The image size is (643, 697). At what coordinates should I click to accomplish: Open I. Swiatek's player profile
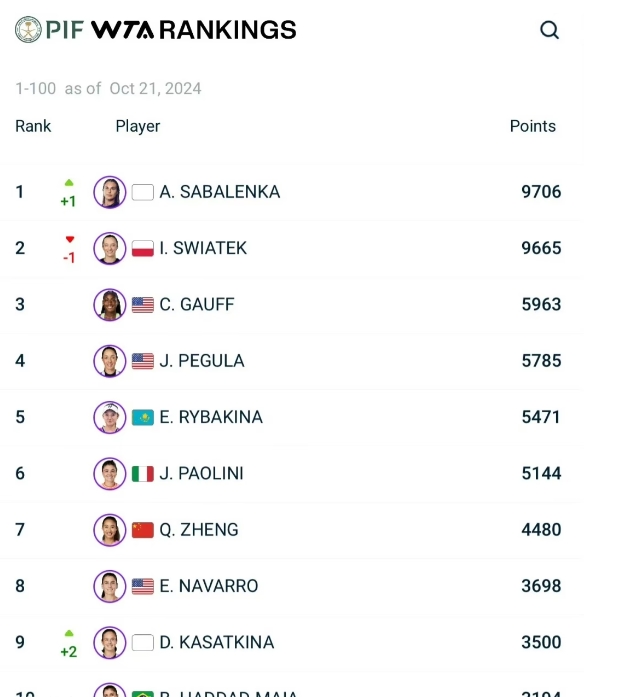pyautogui.click(x=203, y=248)
